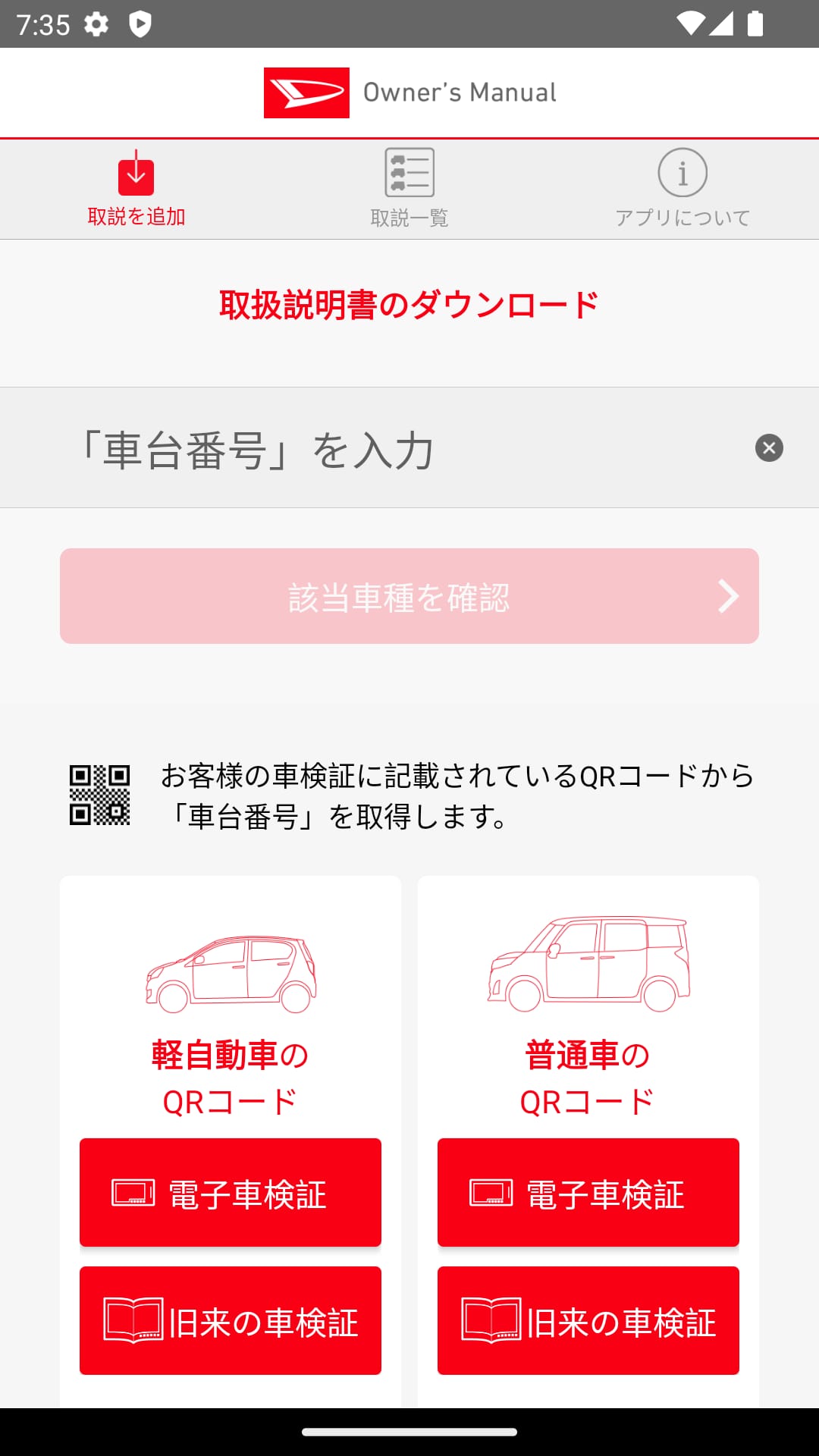Image resolution: width=819 pixels, height=1456 pixels.
Task: Switch to the 取説一覧 tab
Action: click(409, 190)
